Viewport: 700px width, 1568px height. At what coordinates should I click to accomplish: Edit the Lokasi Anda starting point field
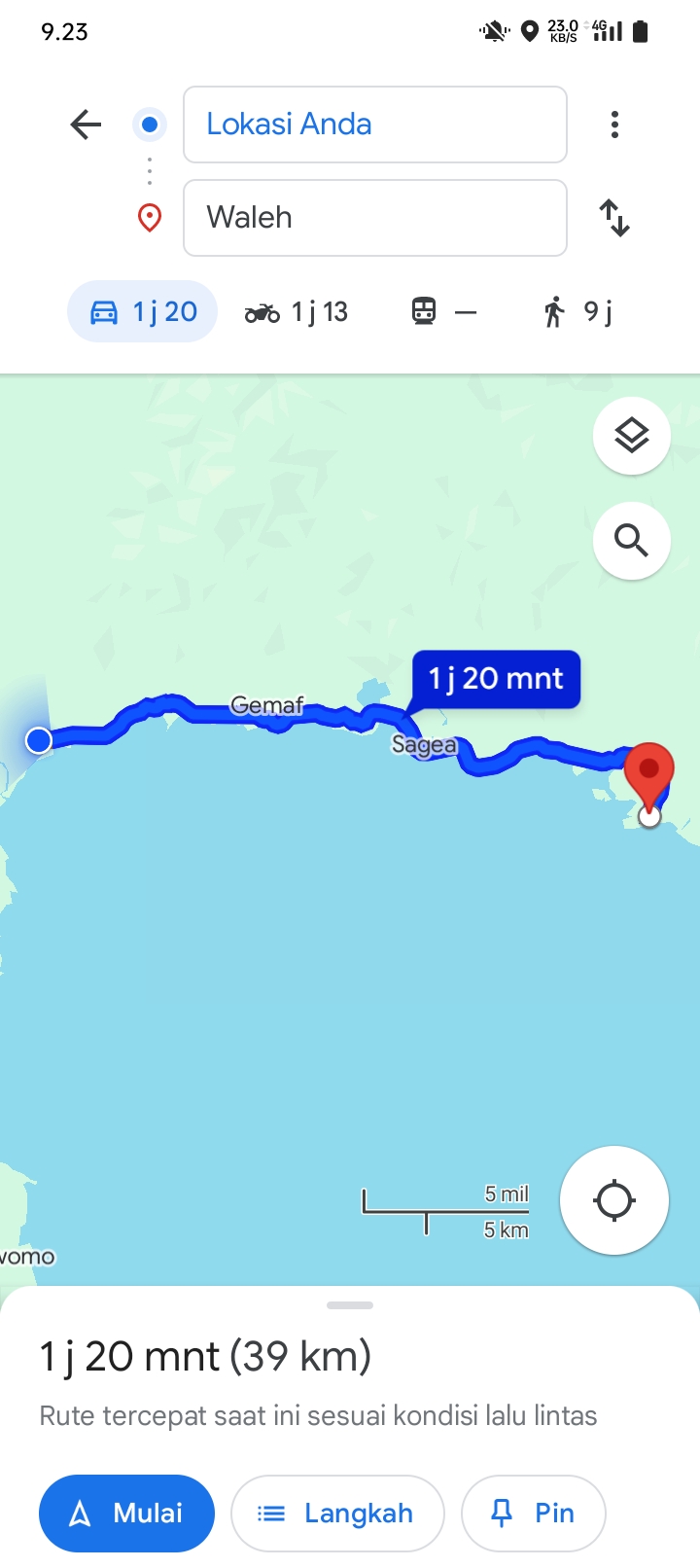point(375,125)
